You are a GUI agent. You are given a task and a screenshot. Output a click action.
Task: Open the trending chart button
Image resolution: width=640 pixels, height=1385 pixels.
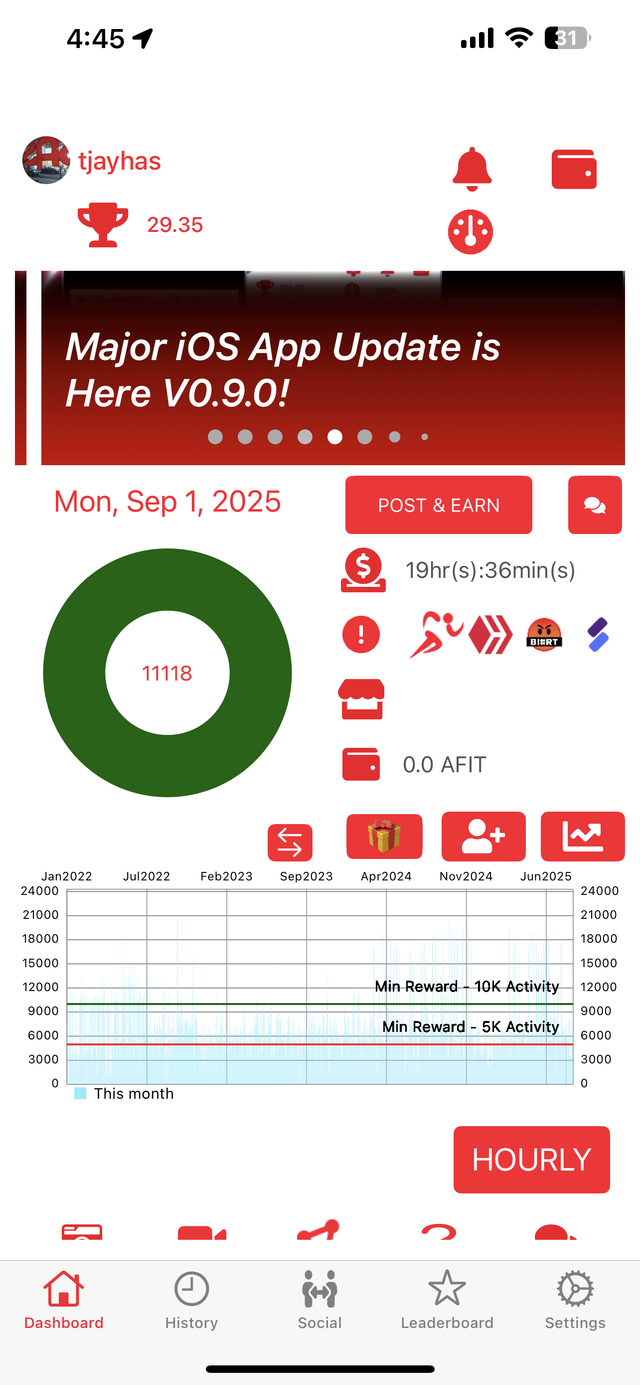pyautogui.click(x=582, y=837)
